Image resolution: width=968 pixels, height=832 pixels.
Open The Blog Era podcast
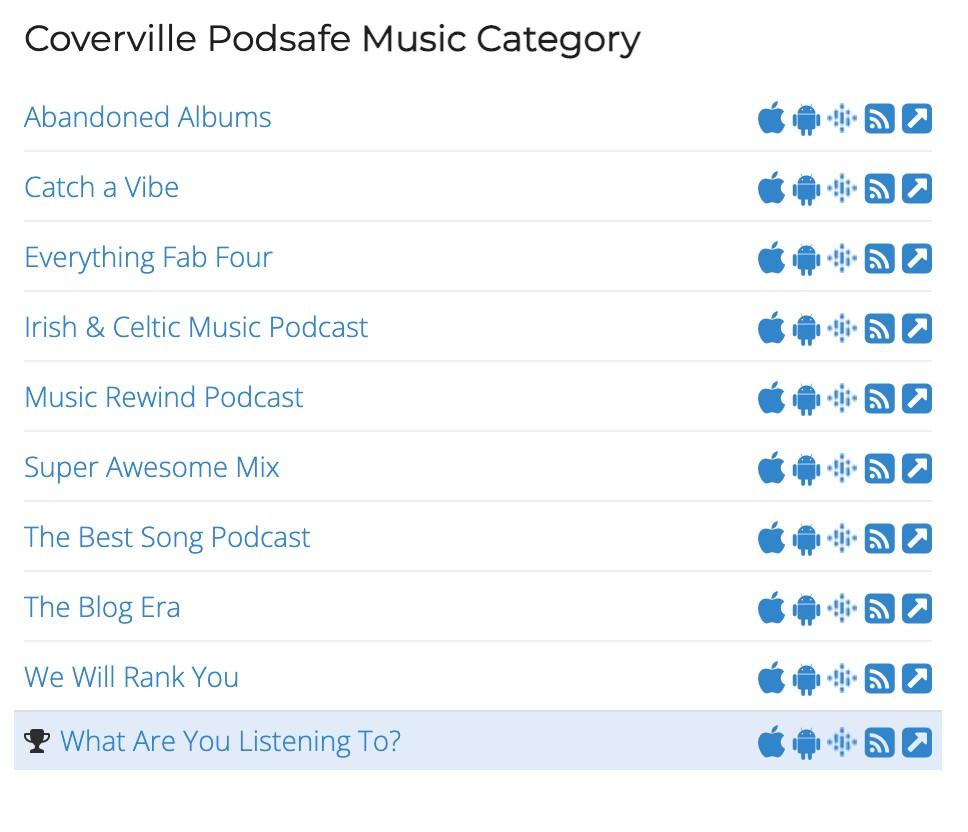[x=102, y=607]
